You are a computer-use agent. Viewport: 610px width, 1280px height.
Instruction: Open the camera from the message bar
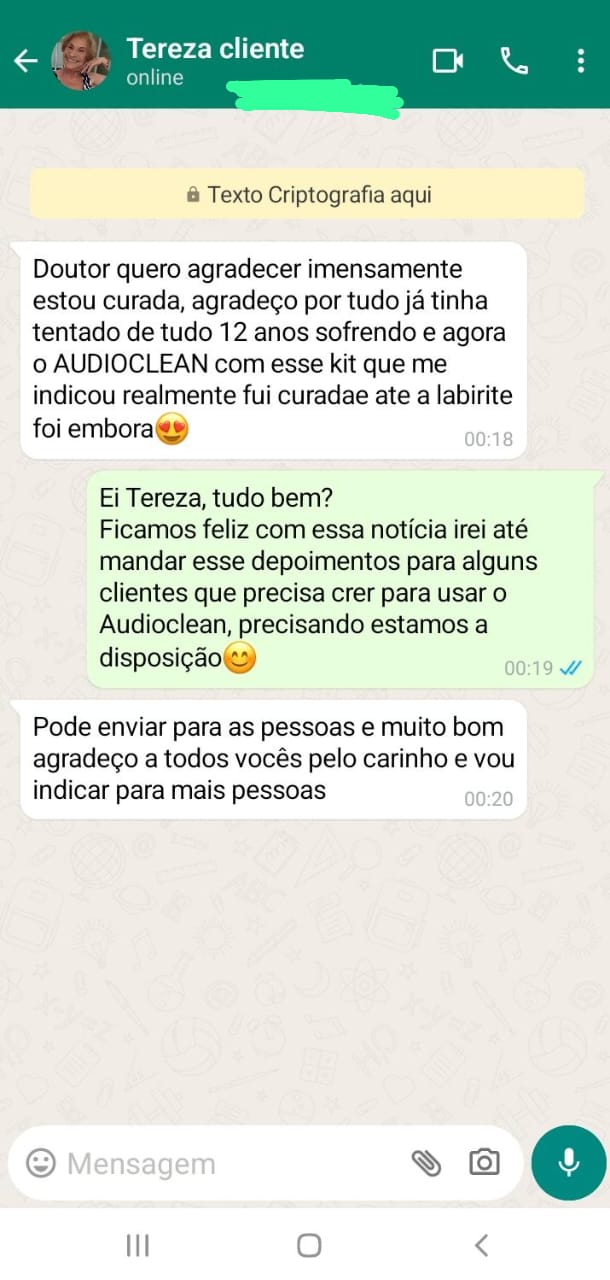click(x=484, y=1162)
